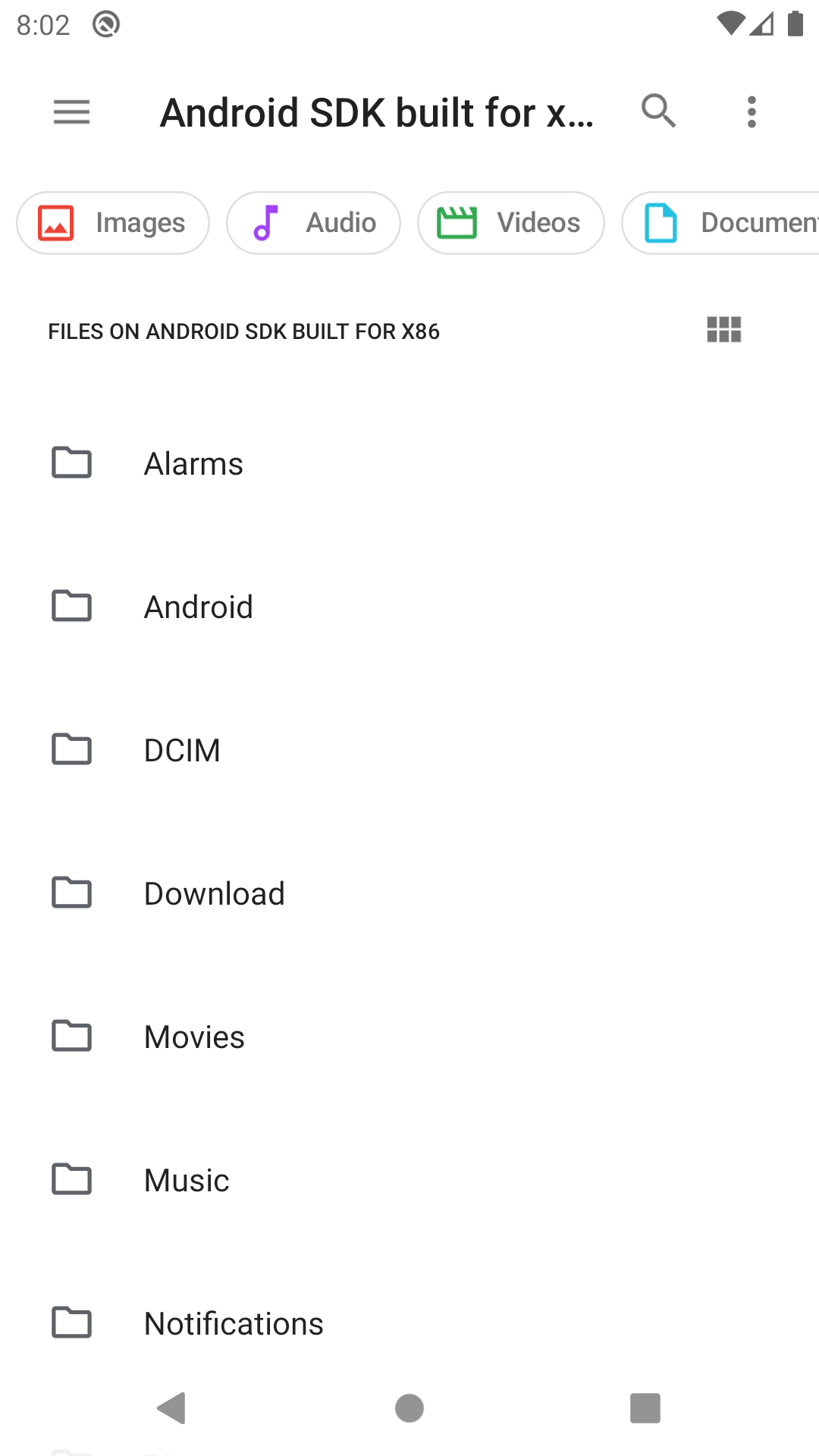This screenshot has height=1456, width=819.
Task: Switch to grid view layout
Action: point(724,330)
